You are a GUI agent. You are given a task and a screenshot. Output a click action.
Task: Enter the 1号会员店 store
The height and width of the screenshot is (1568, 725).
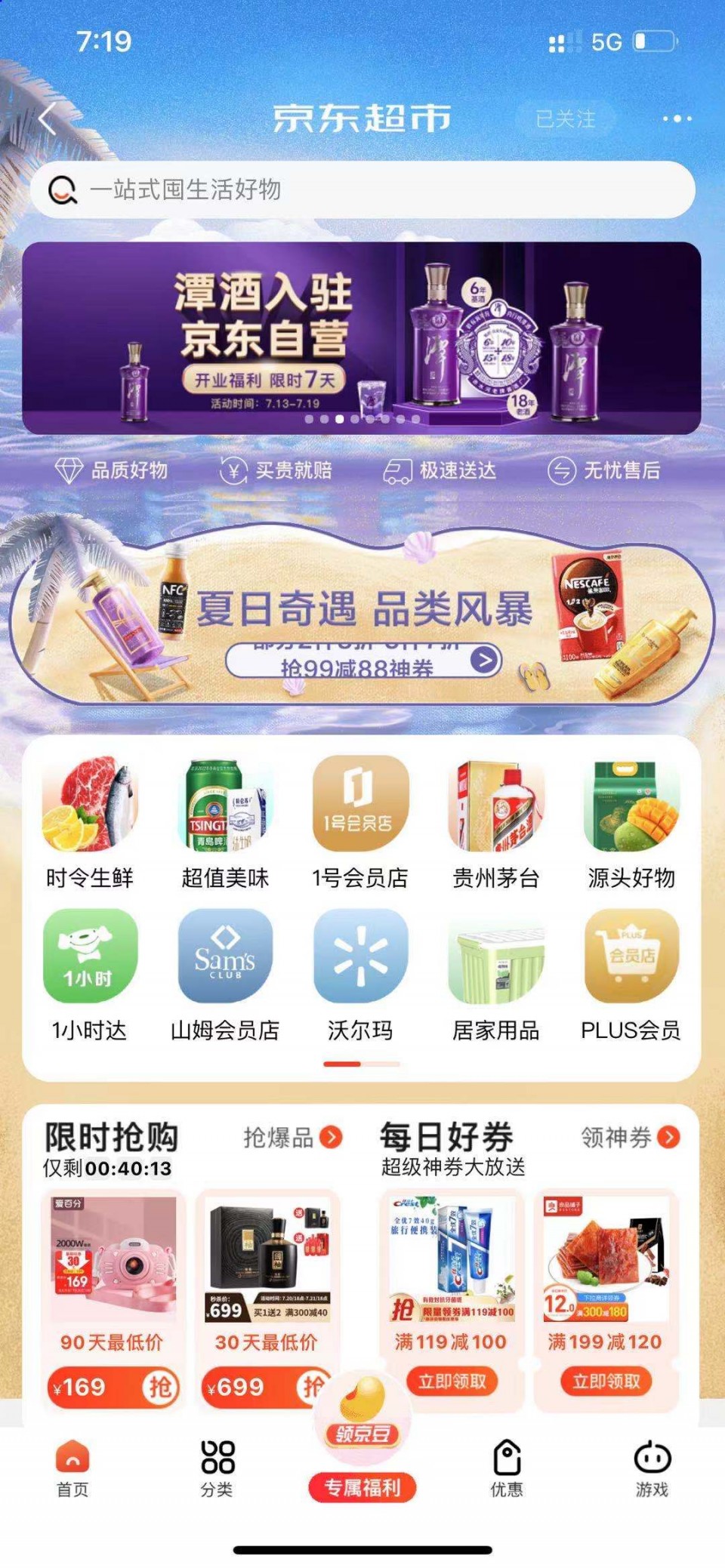(360, 823)
